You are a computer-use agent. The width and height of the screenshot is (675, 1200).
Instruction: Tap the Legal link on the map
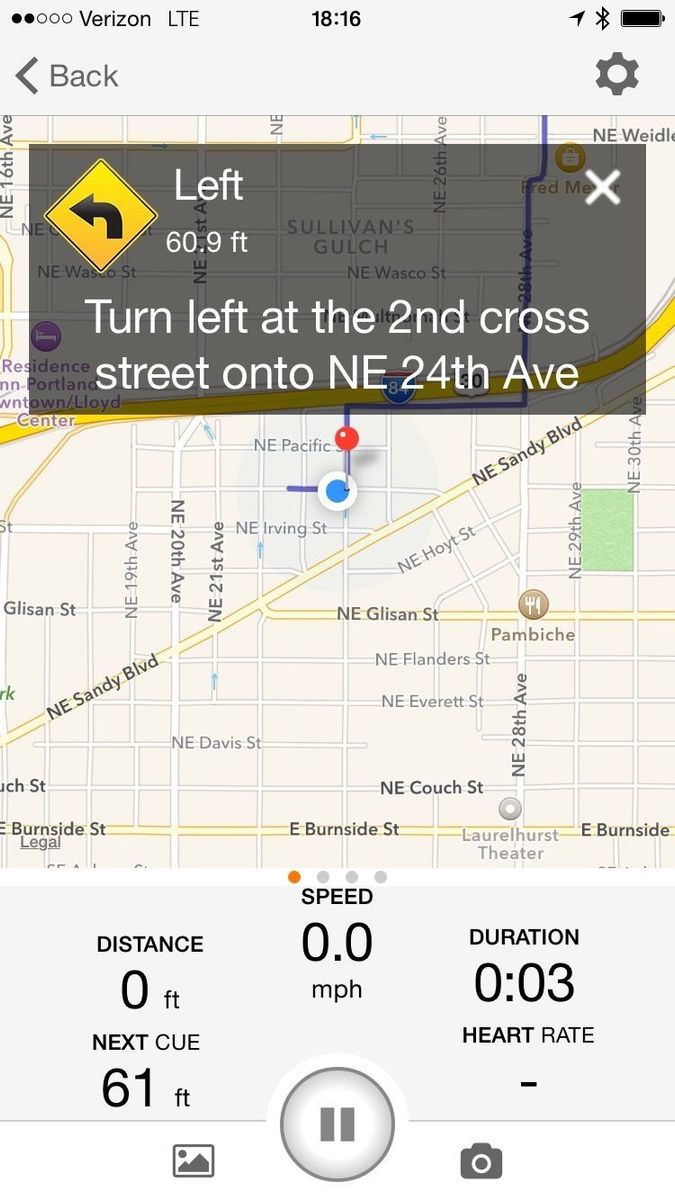[x=40, y=843]
